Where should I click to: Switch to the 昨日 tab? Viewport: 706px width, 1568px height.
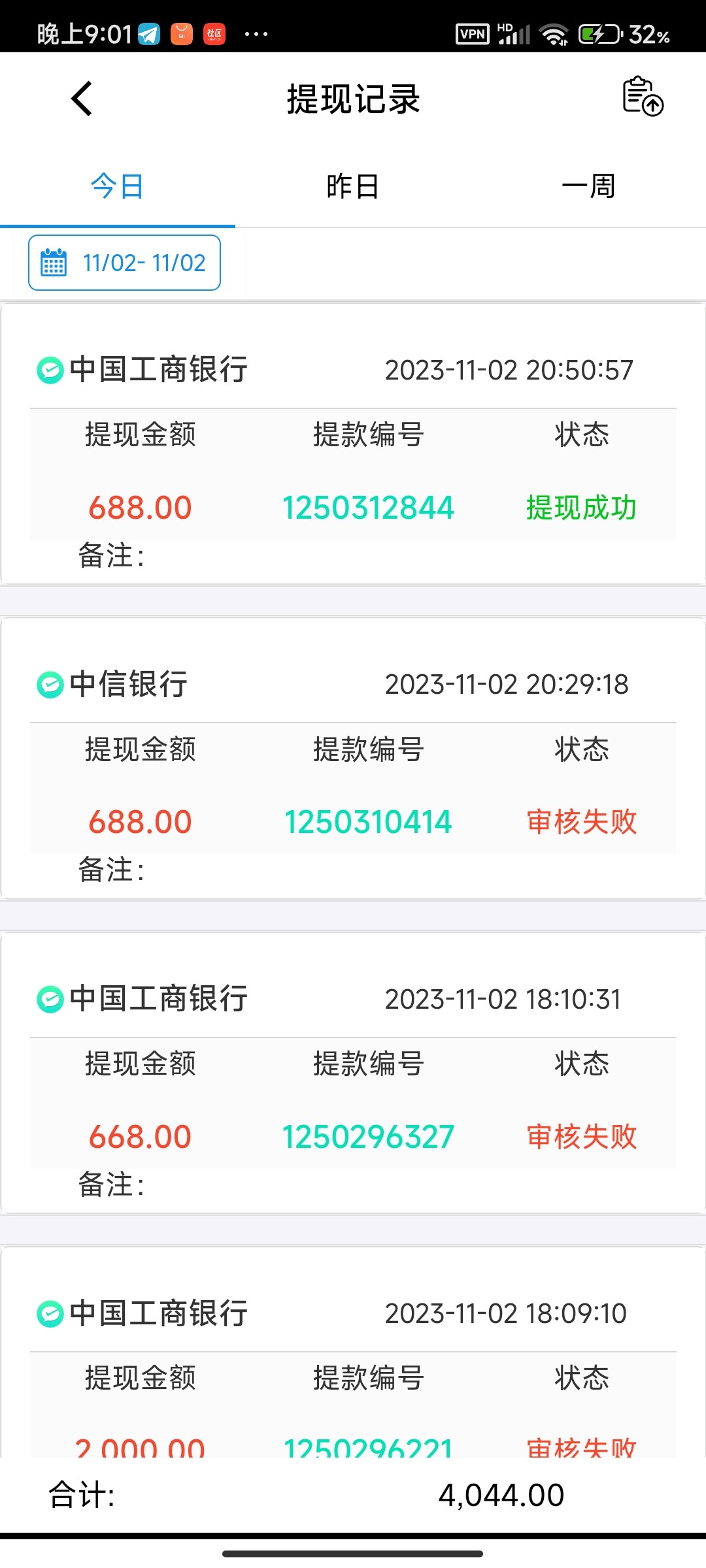point(353,186)
